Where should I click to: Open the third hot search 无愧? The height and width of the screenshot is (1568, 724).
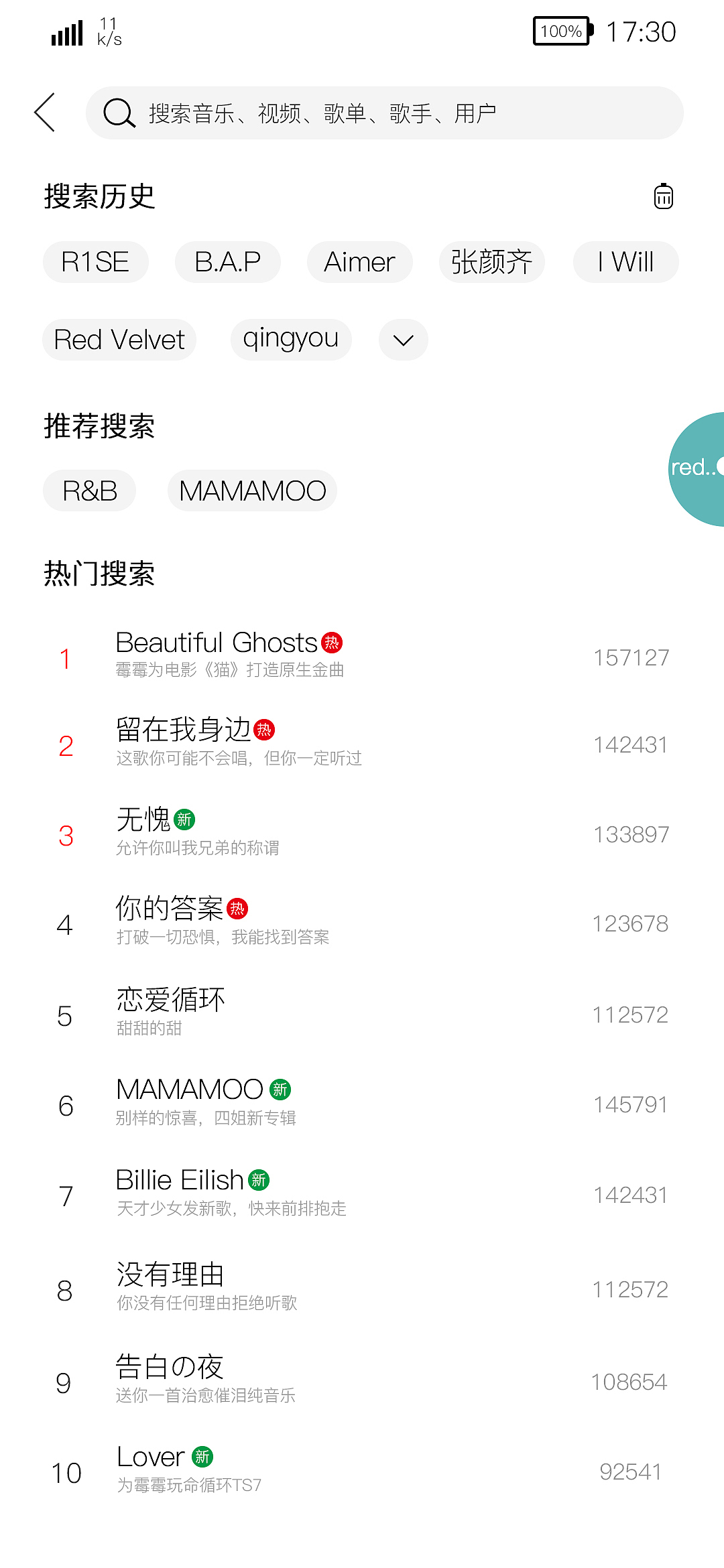(x=362, y=834)
